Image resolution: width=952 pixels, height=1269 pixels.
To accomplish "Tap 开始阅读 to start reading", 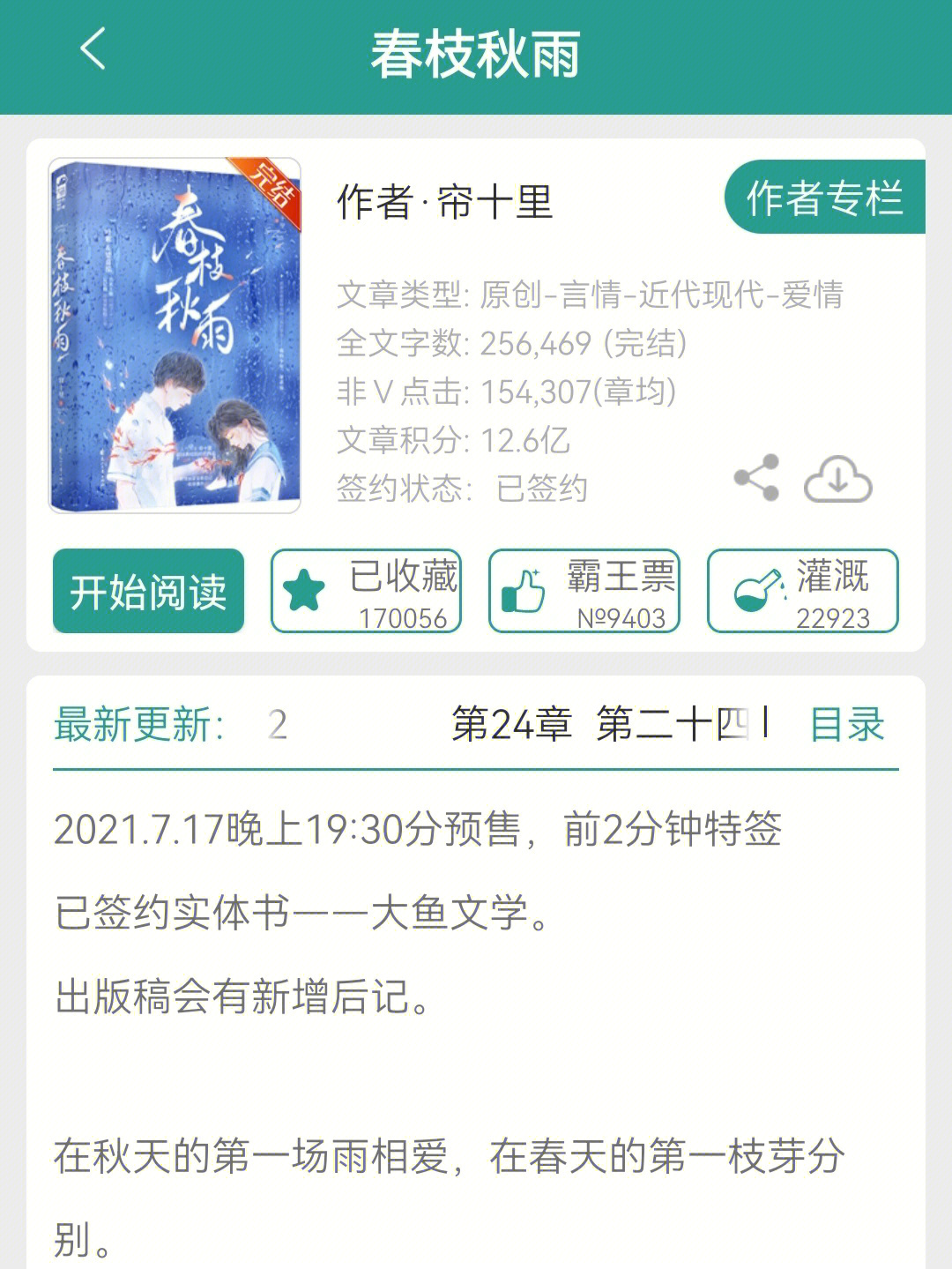I will click(x=148, y=591).
